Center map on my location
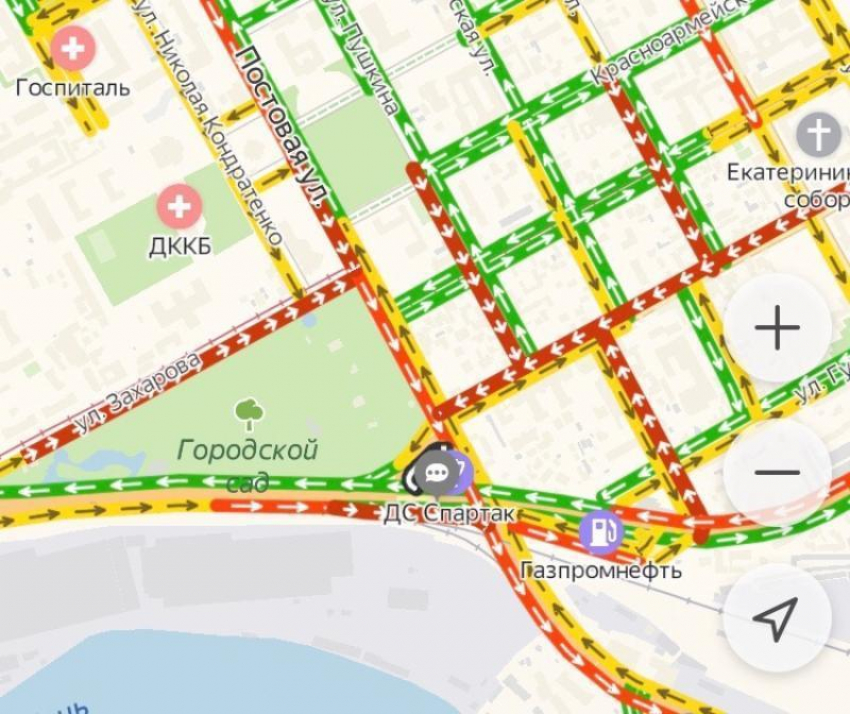Image resolution: width=850 pixels, height=714 pixels. click(x=777, y=620)
